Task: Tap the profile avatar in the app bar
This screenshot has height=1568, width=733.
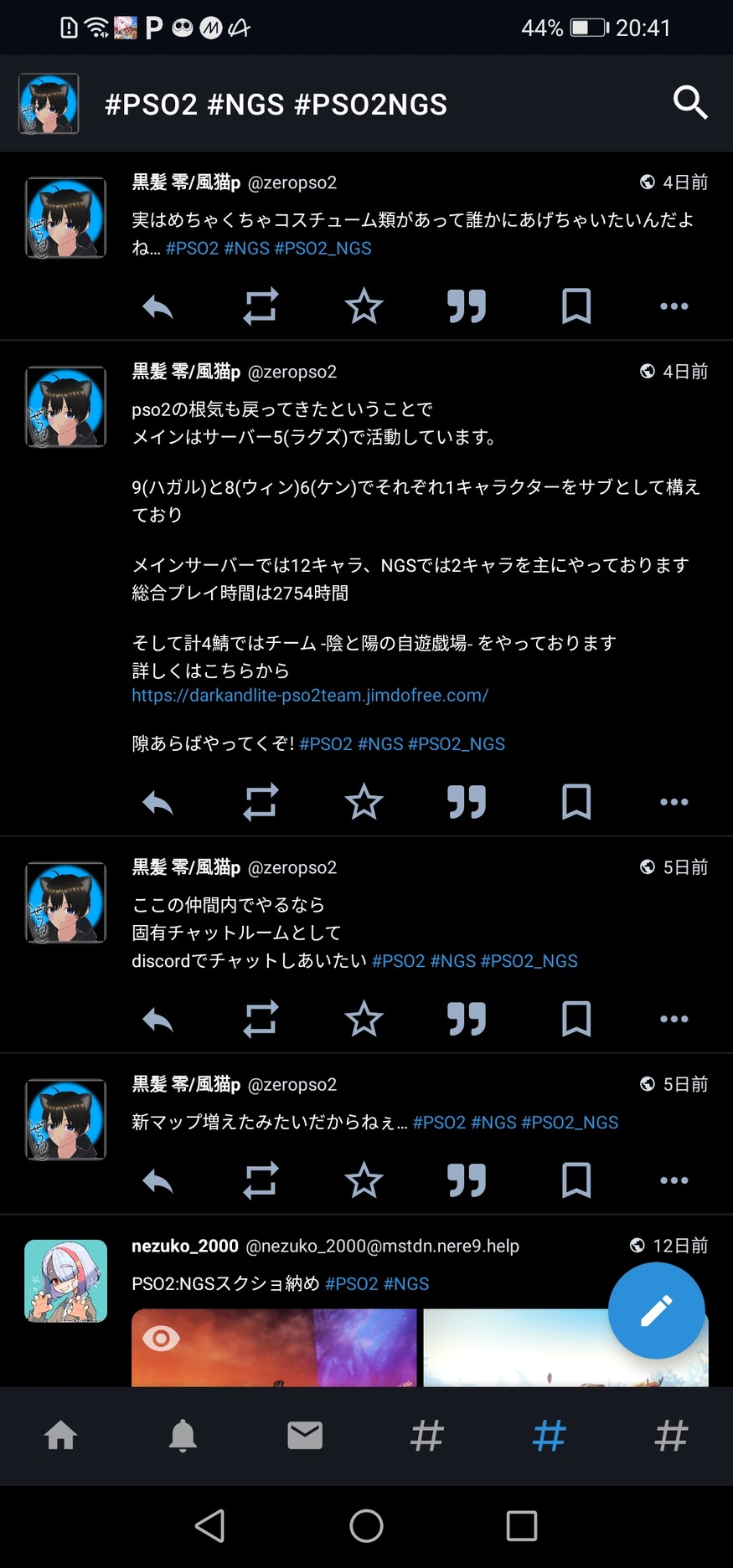Action: coord(49,104)
